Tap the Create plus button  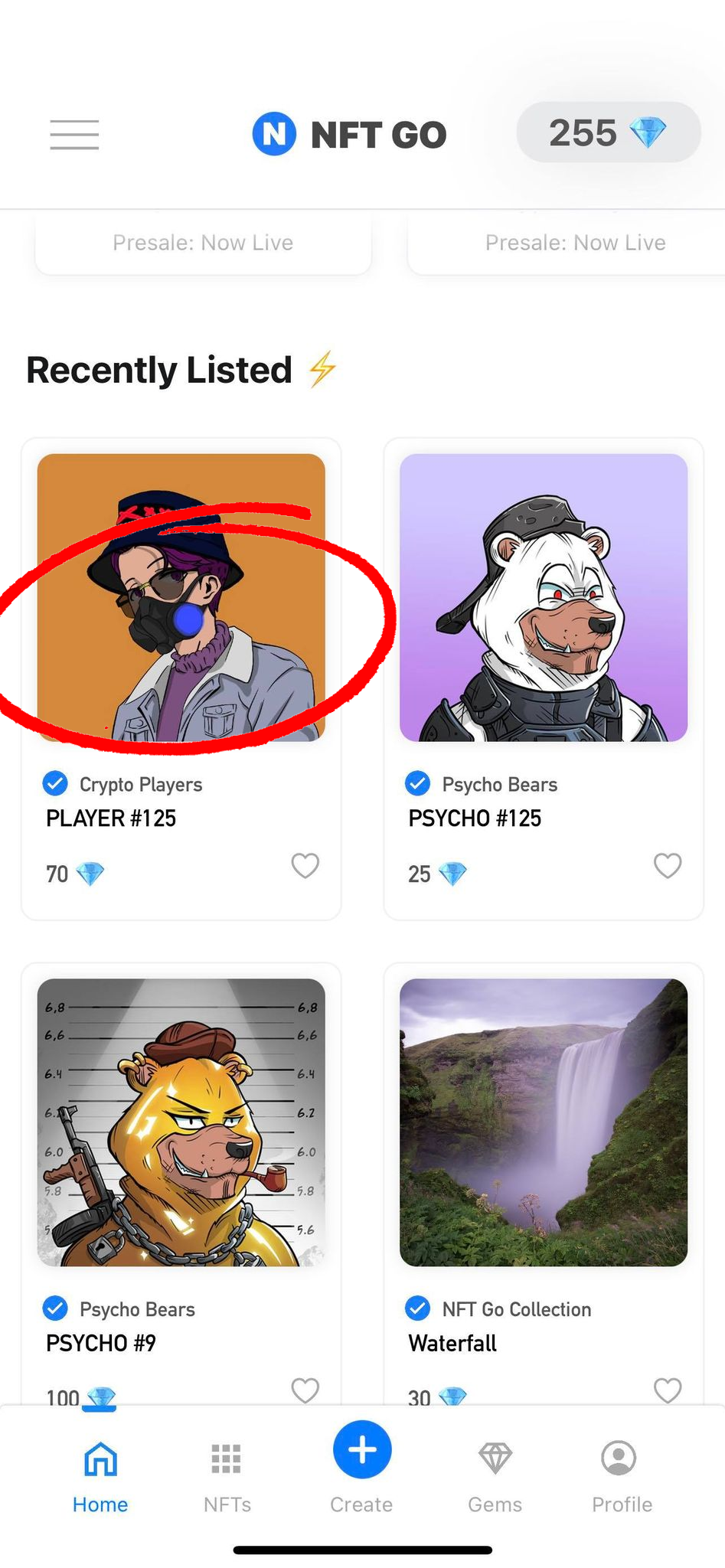coord(362,1450)
